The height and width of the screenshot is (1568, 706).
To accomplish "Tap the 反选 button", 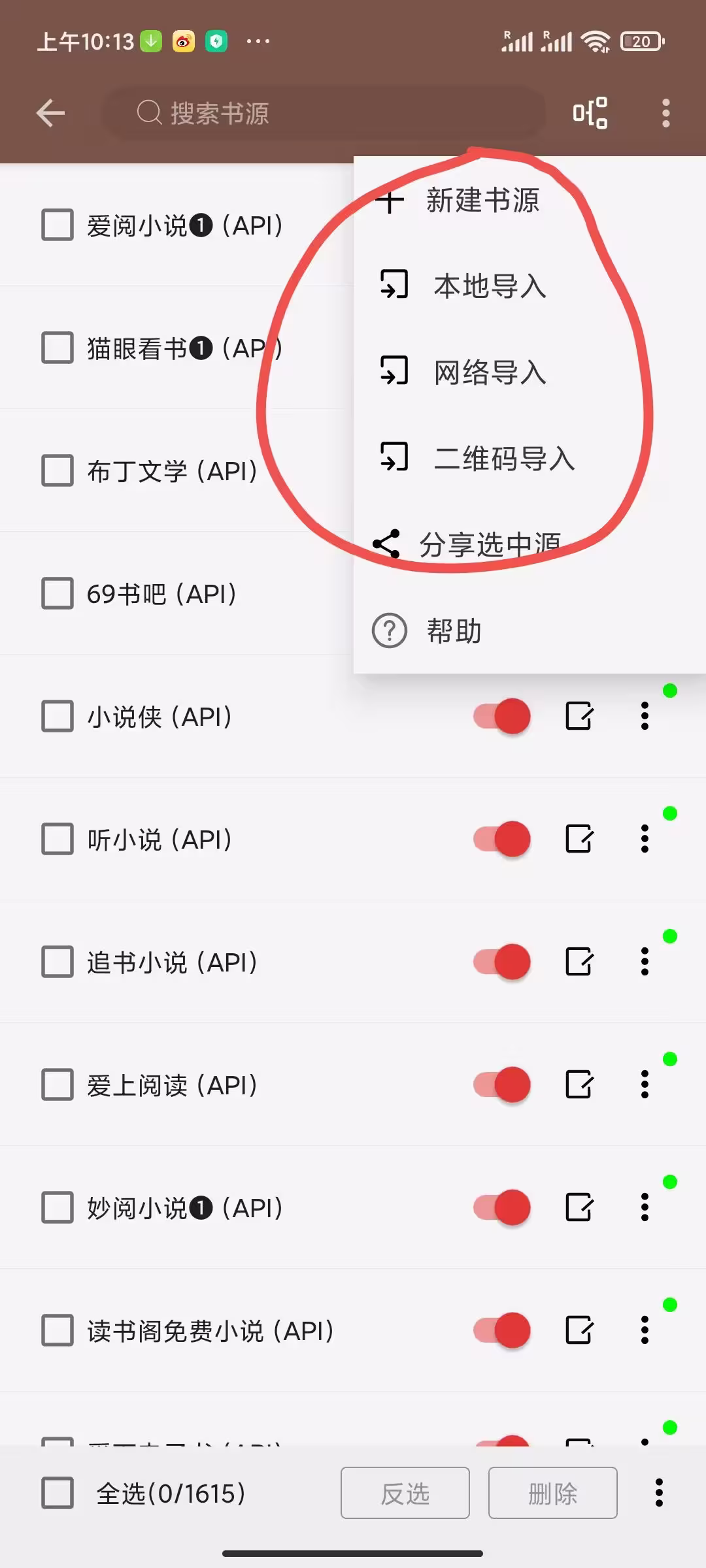I will pyautogui.click(x=405, y=1493).
